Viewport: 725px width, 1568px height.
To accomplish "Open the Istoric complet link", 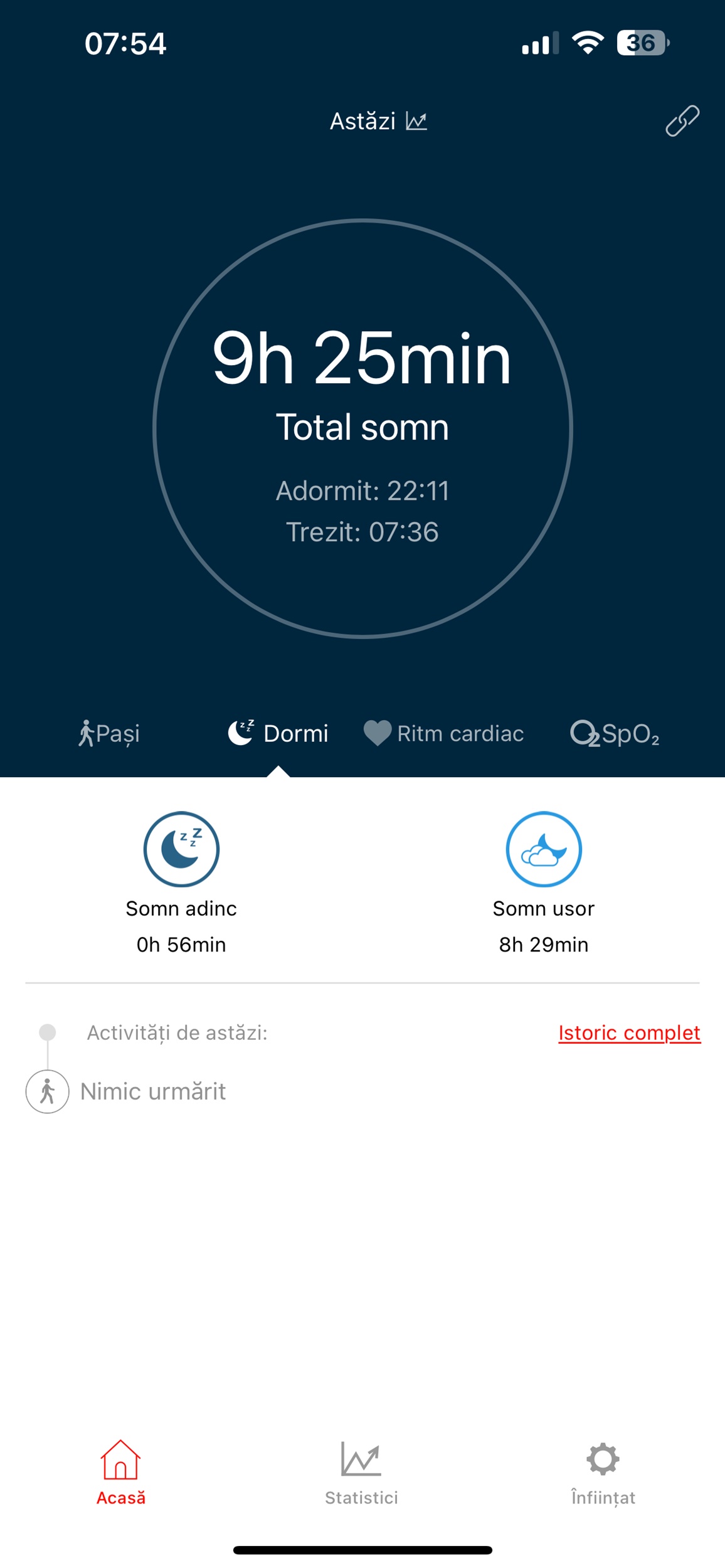I will pos(629,1032).
